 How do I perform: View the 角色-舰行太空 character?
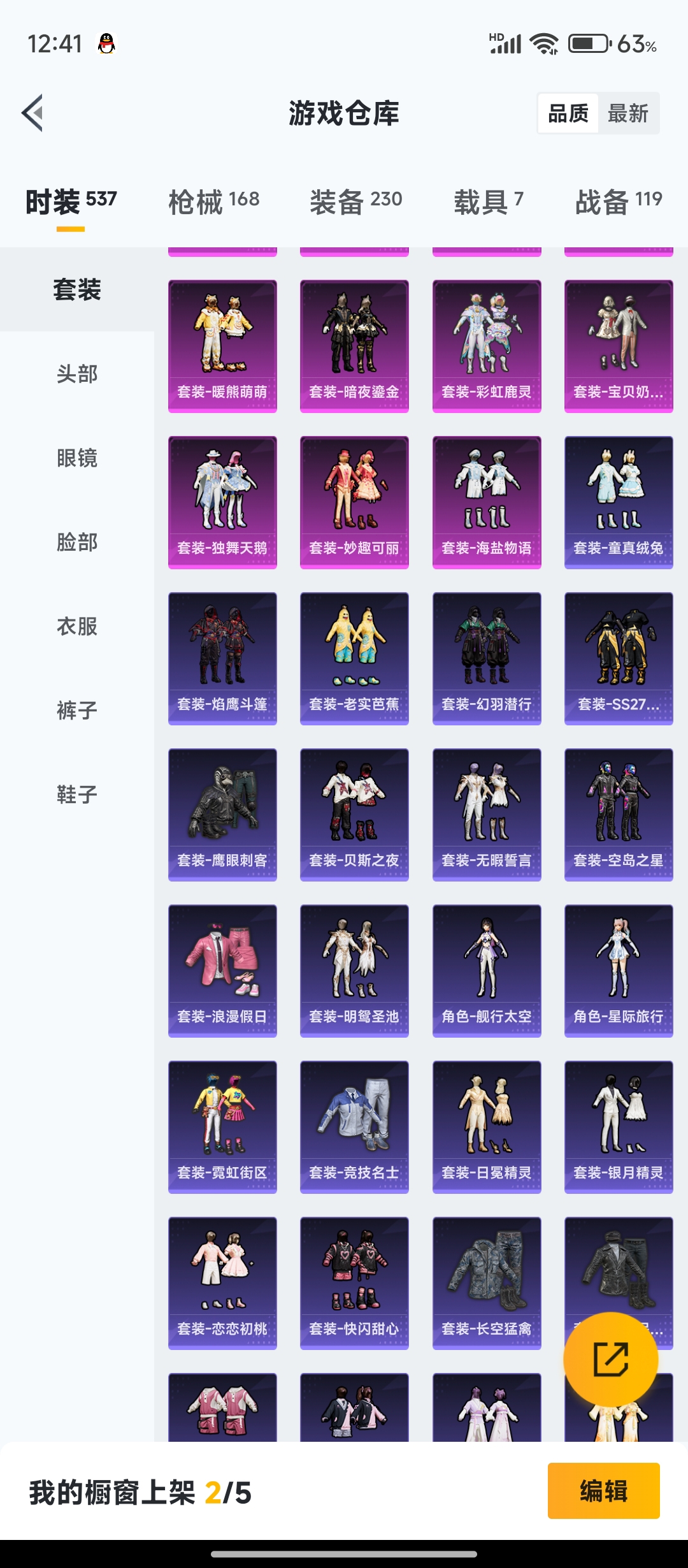pos(487,971)
